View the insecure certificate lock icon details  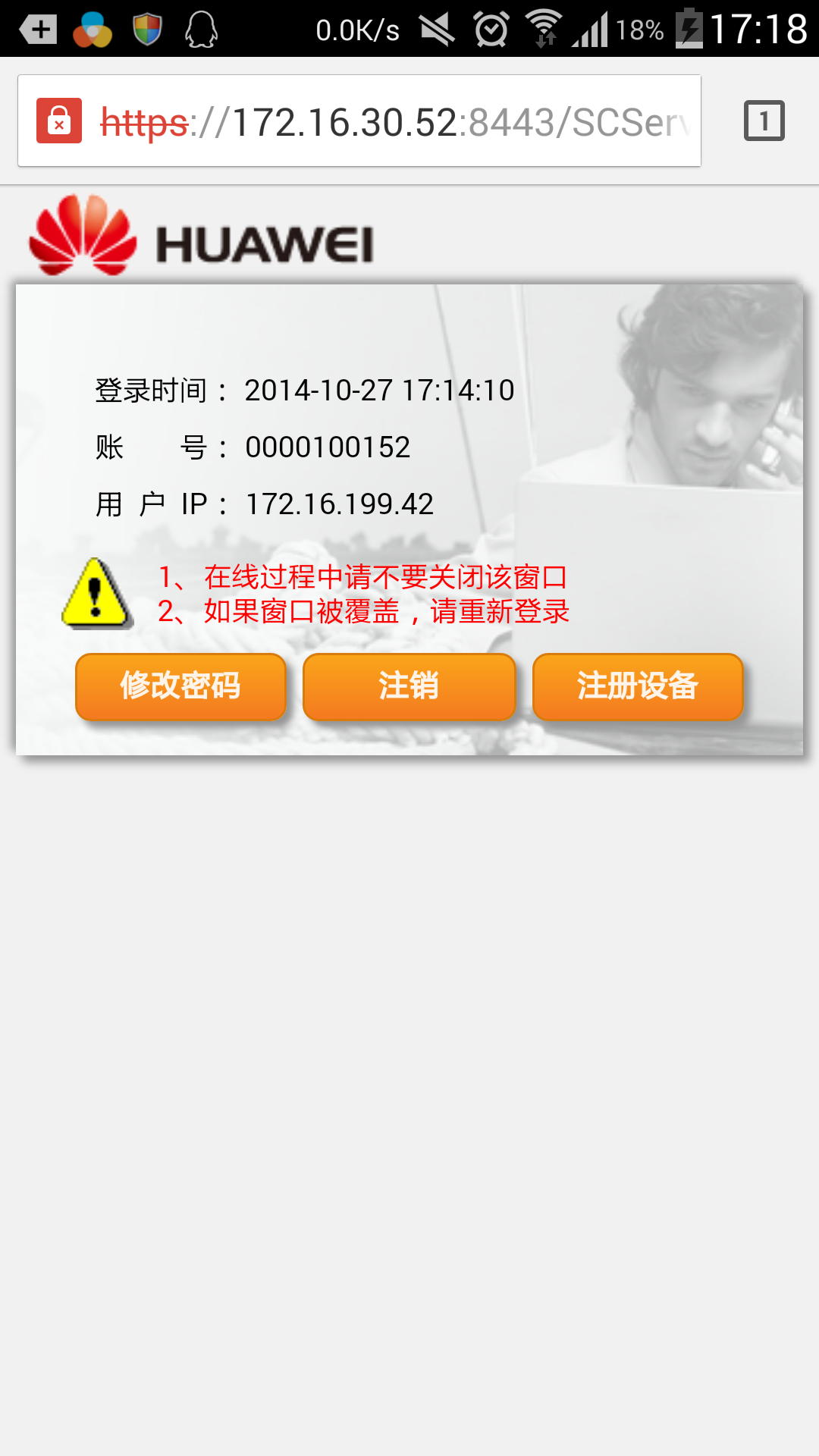pyautogui.click(x=59, y=121)
